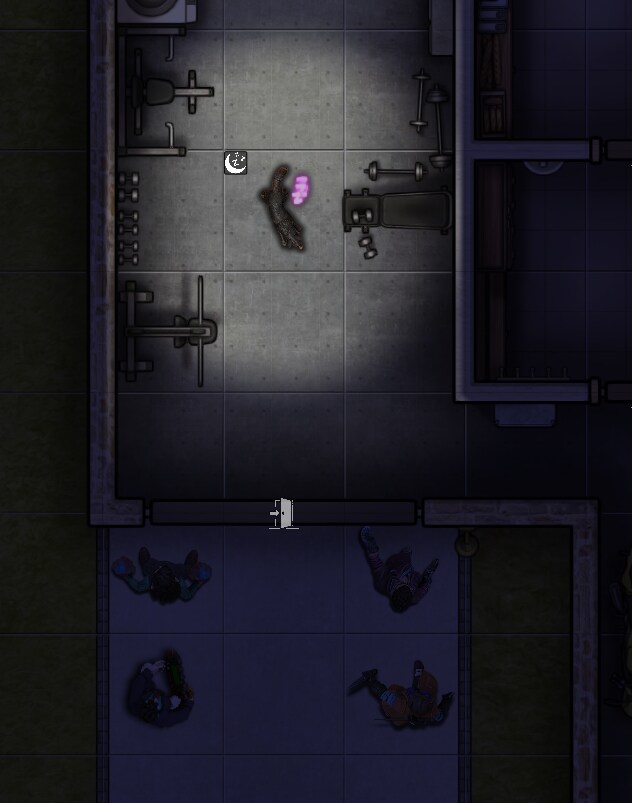The height and width of the screenshot is (803, 632).
Task: Tap the sleep moon icon
Action: click(x=236, y=162)
